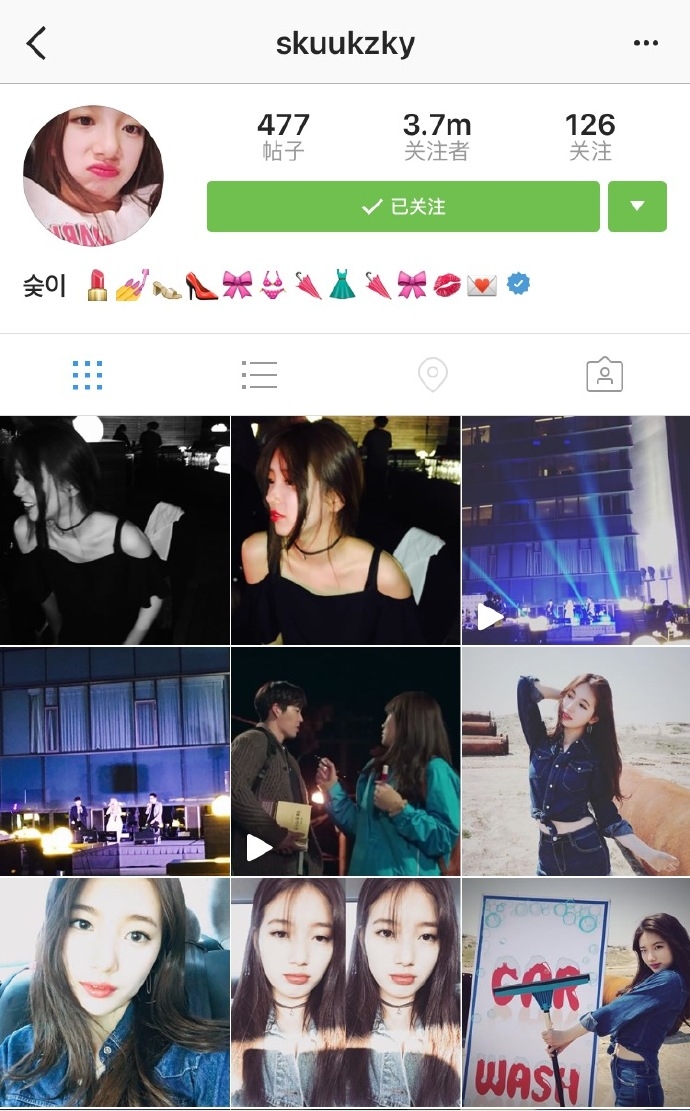Open the black-and-white smiling profile post
The height and width of the screenshot is (1111, 690).
click(114, 530)
